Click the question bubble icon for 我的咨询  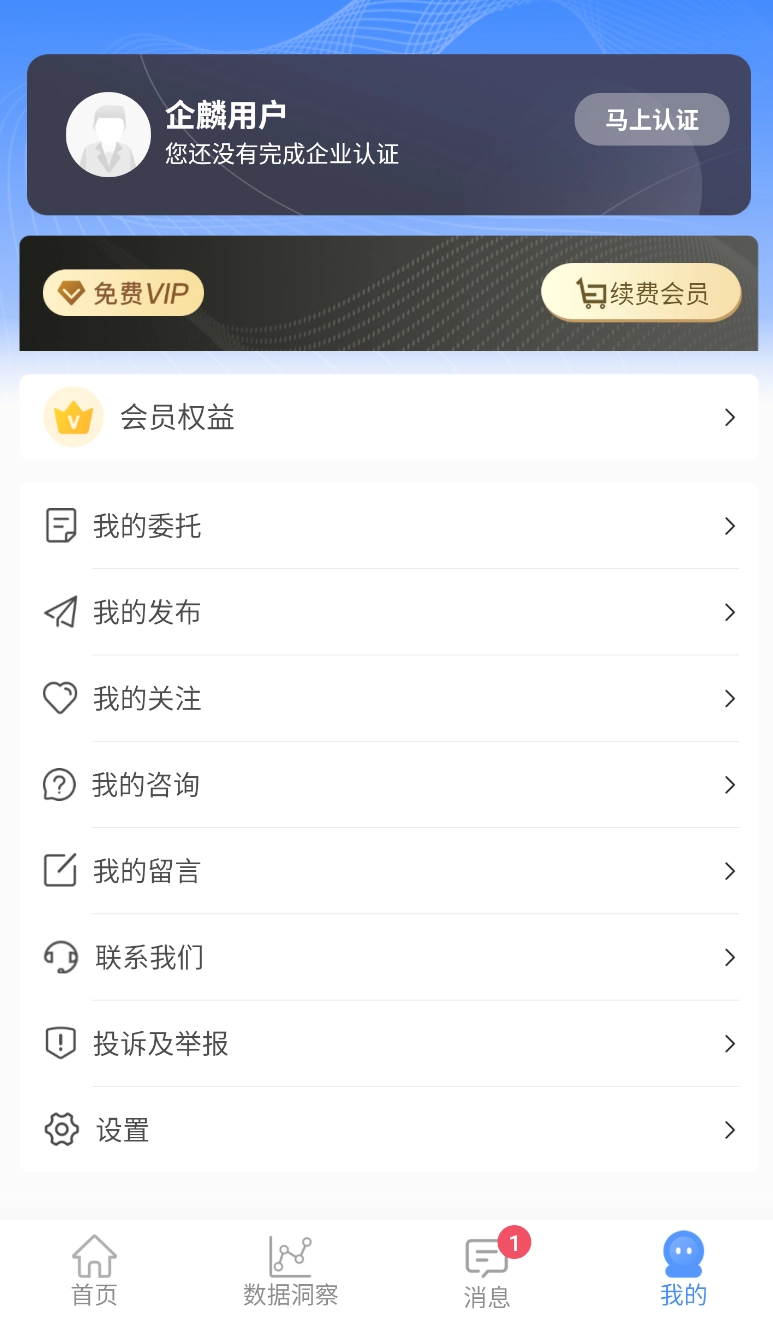[x=60, y=784]
